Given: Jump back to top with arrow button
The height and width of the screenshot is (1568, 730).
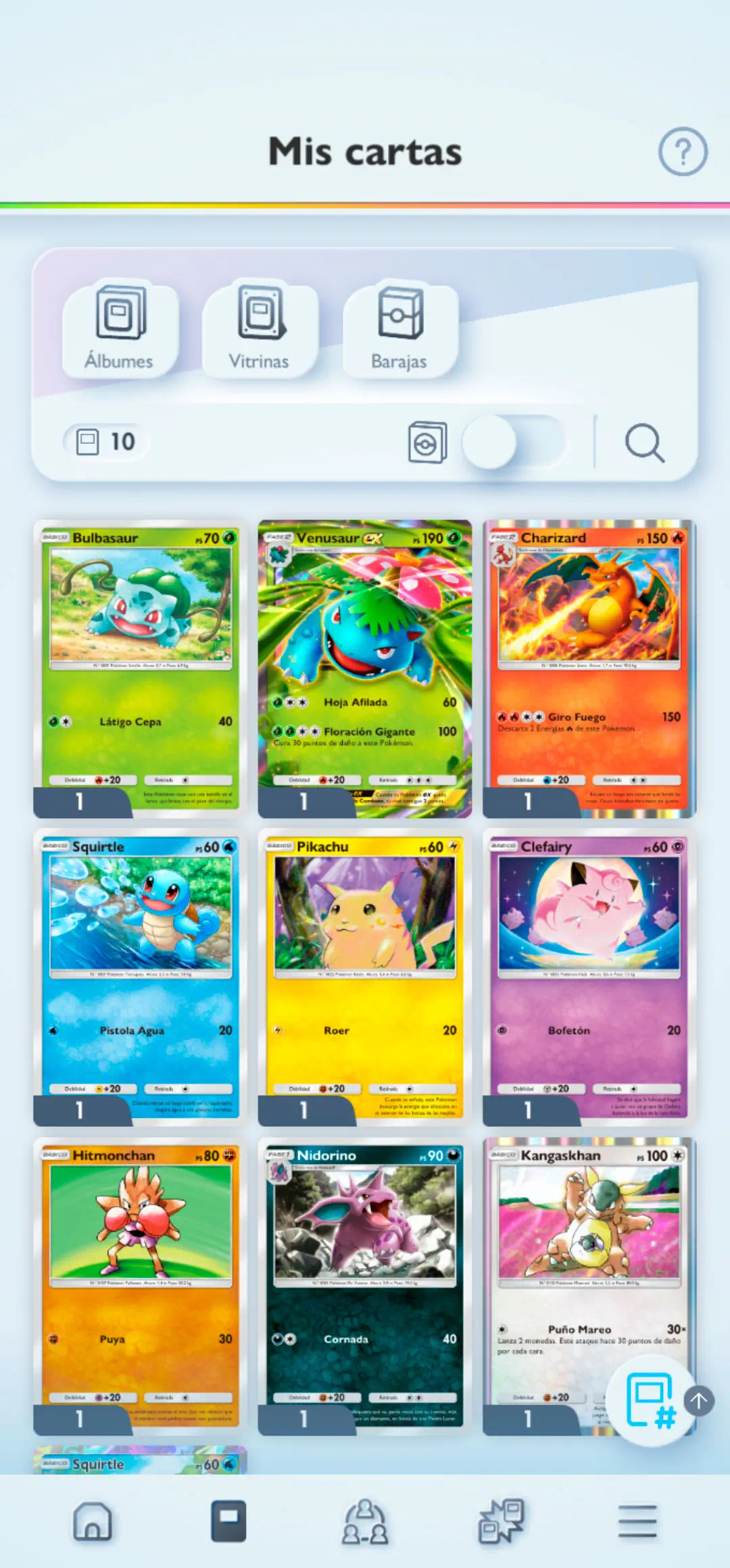Looking at the screenshot, I should click(x=699, y=1400).
